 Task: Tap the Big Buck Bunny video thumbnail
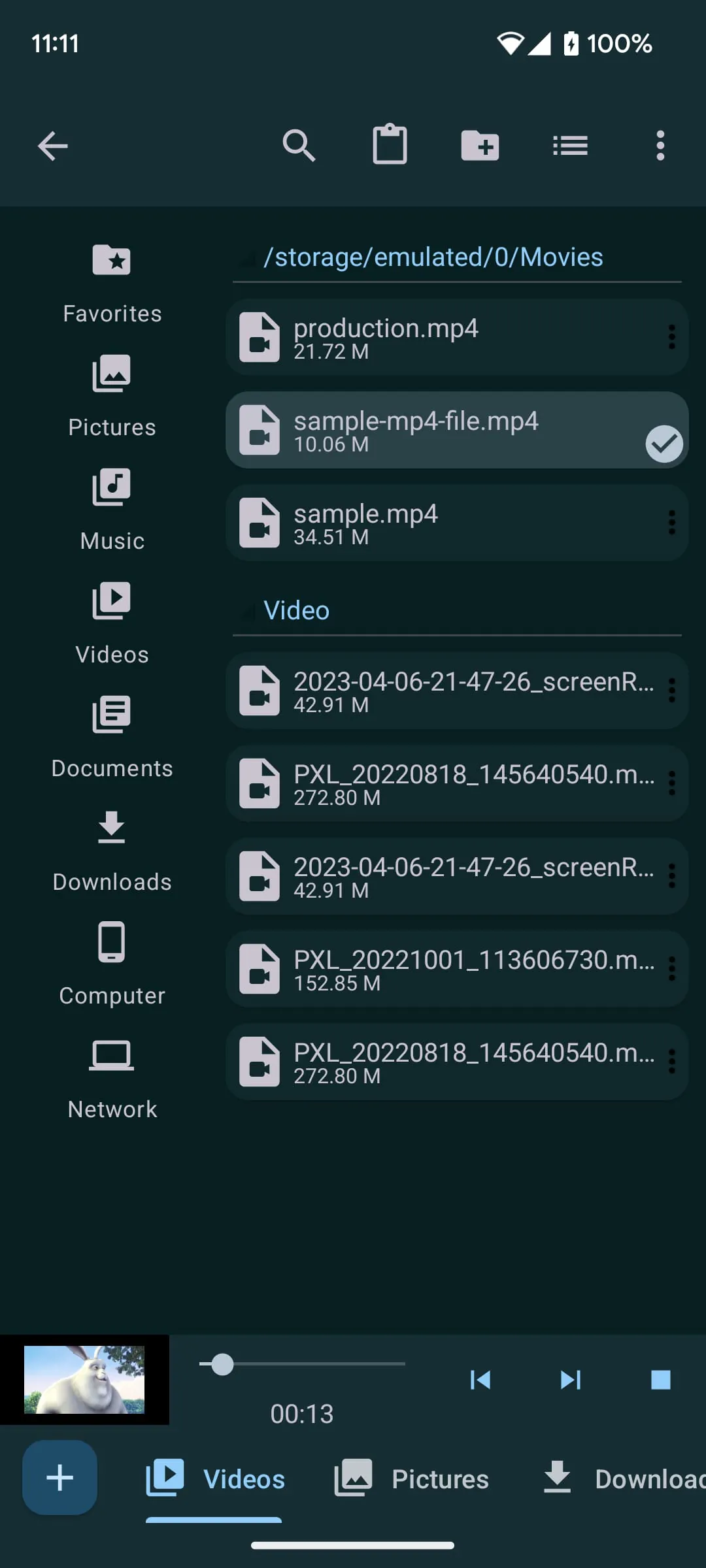(x=85, y=1380)
